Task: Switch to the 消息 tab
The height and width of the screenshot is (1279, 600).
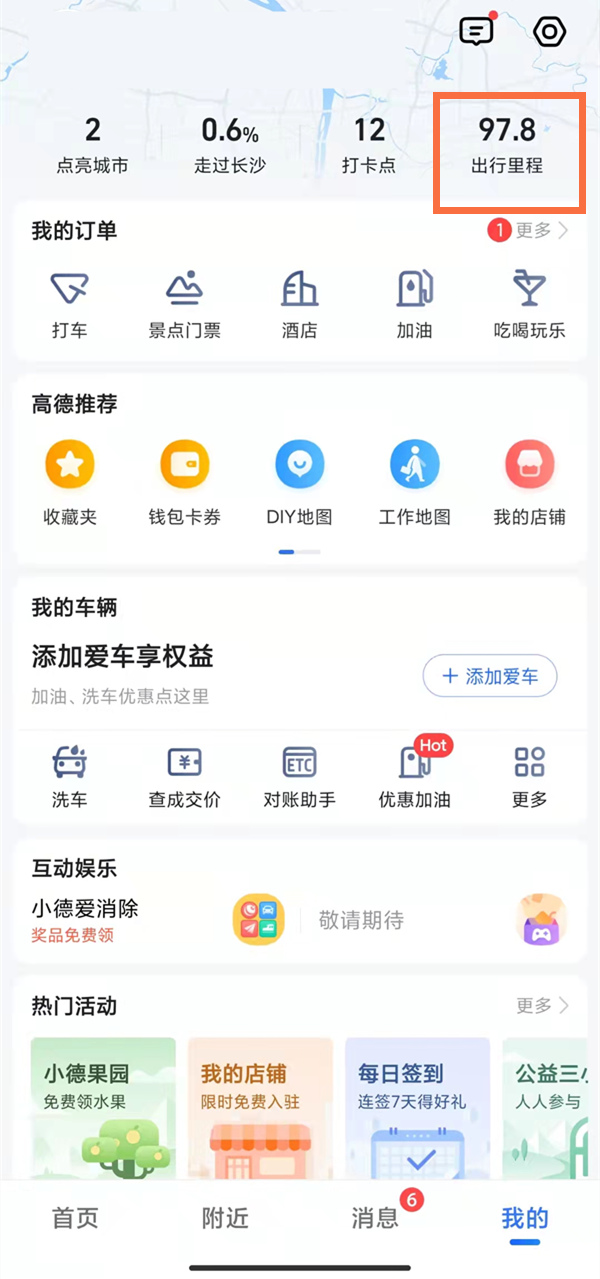Action: (x=375, y=1218)
